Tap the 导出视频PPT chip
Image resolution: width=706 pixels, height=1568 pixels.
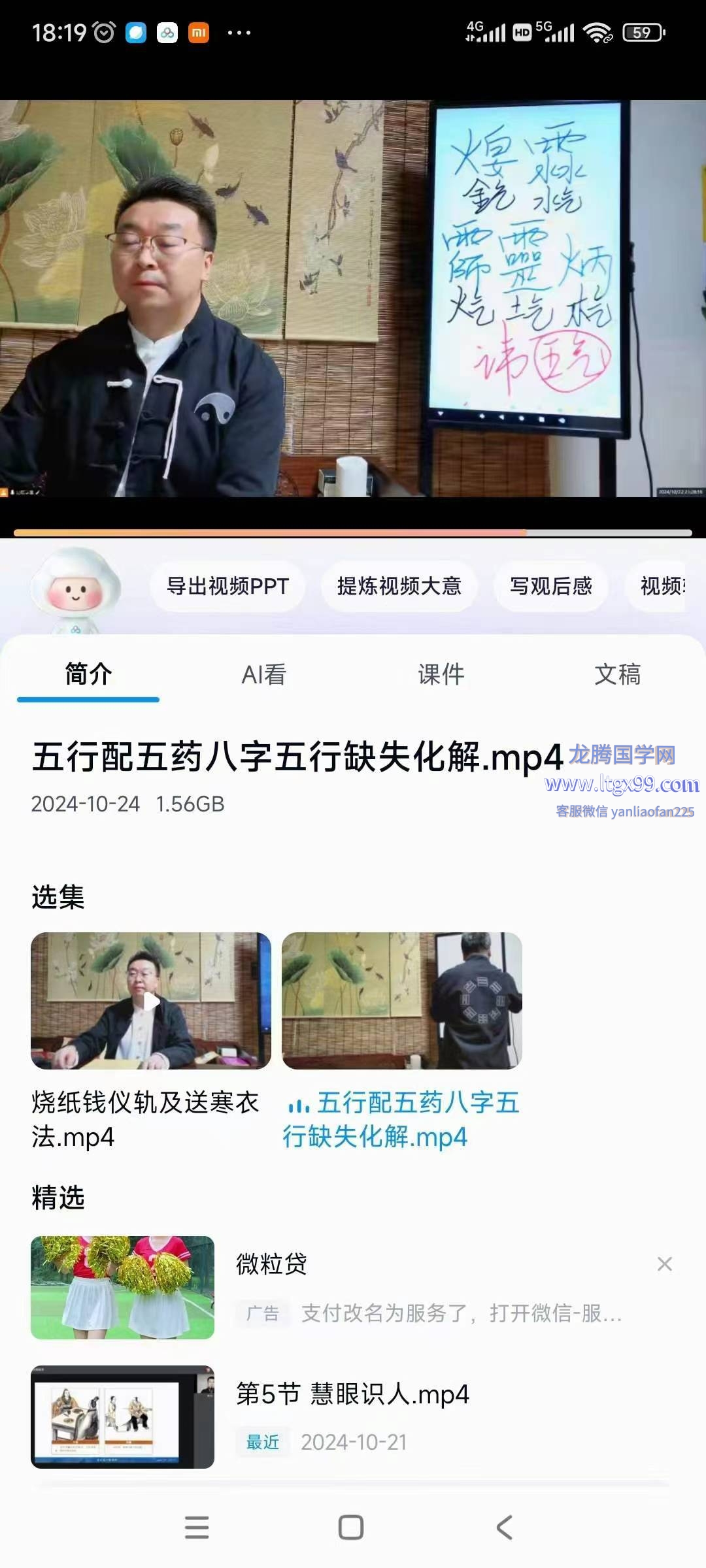(227, 586)
